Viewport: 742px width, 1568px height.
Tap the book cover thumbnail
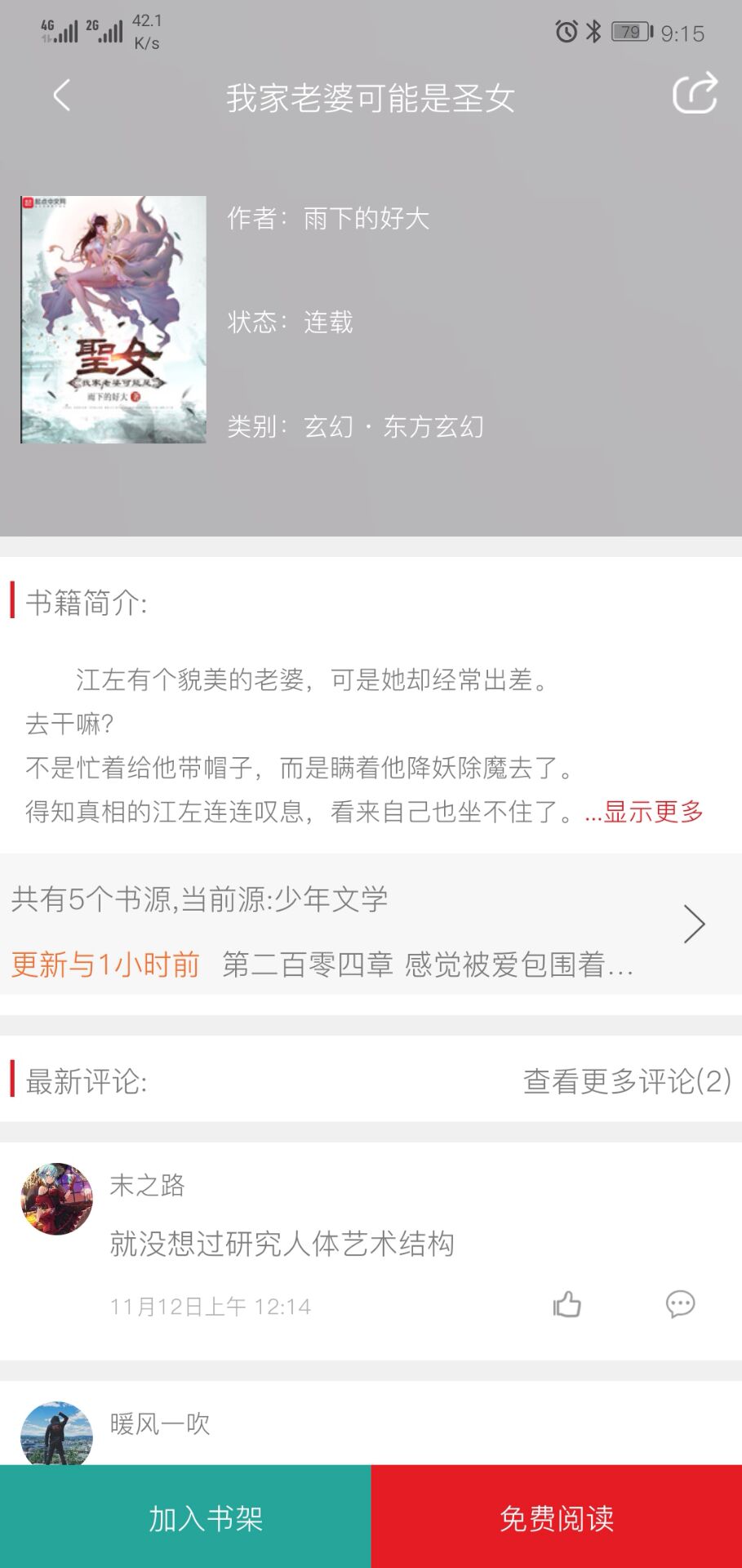pos(113,318)
